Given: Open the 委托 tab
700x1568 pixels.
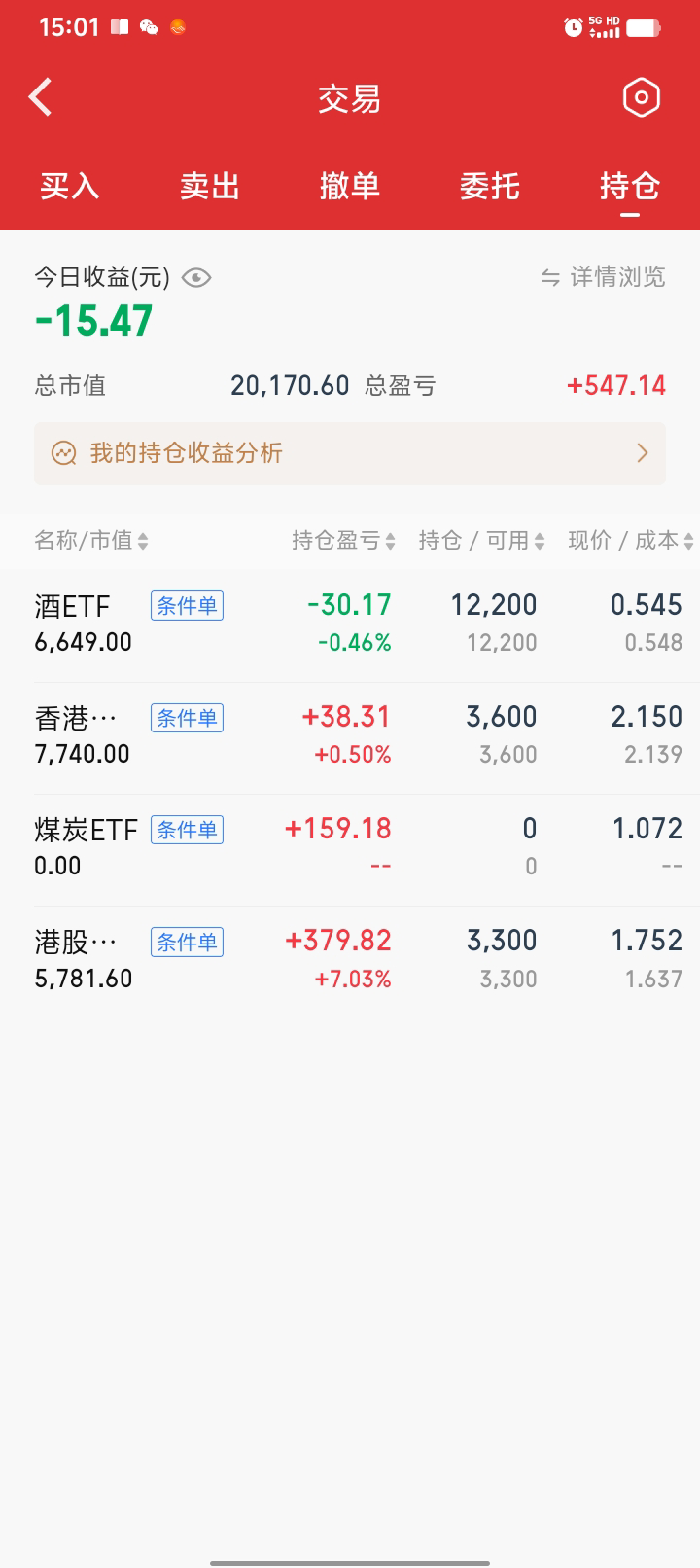Looking at the screenshot, I should 490,186.
